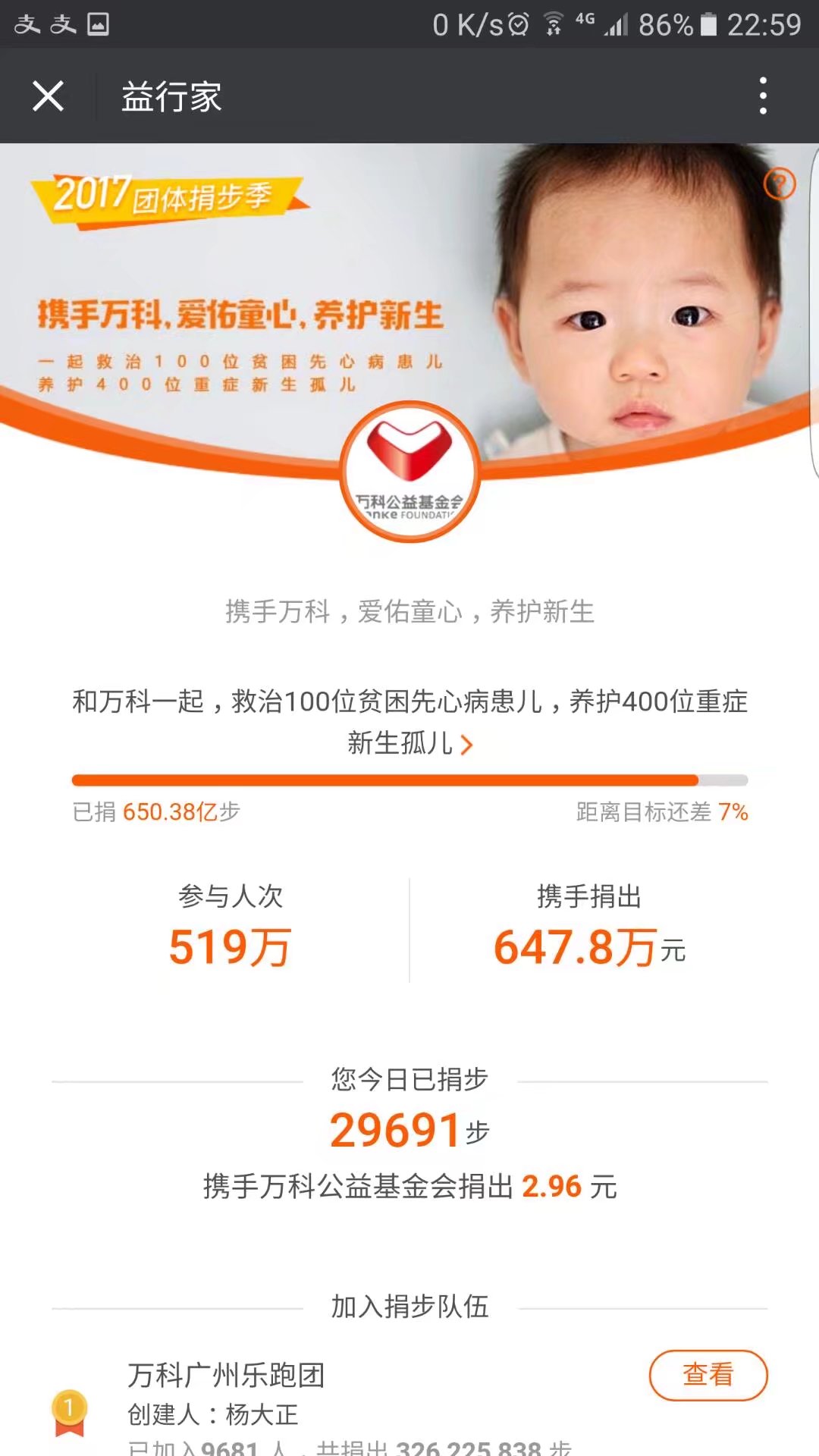Open the campaign details description link

click(409, 723)
